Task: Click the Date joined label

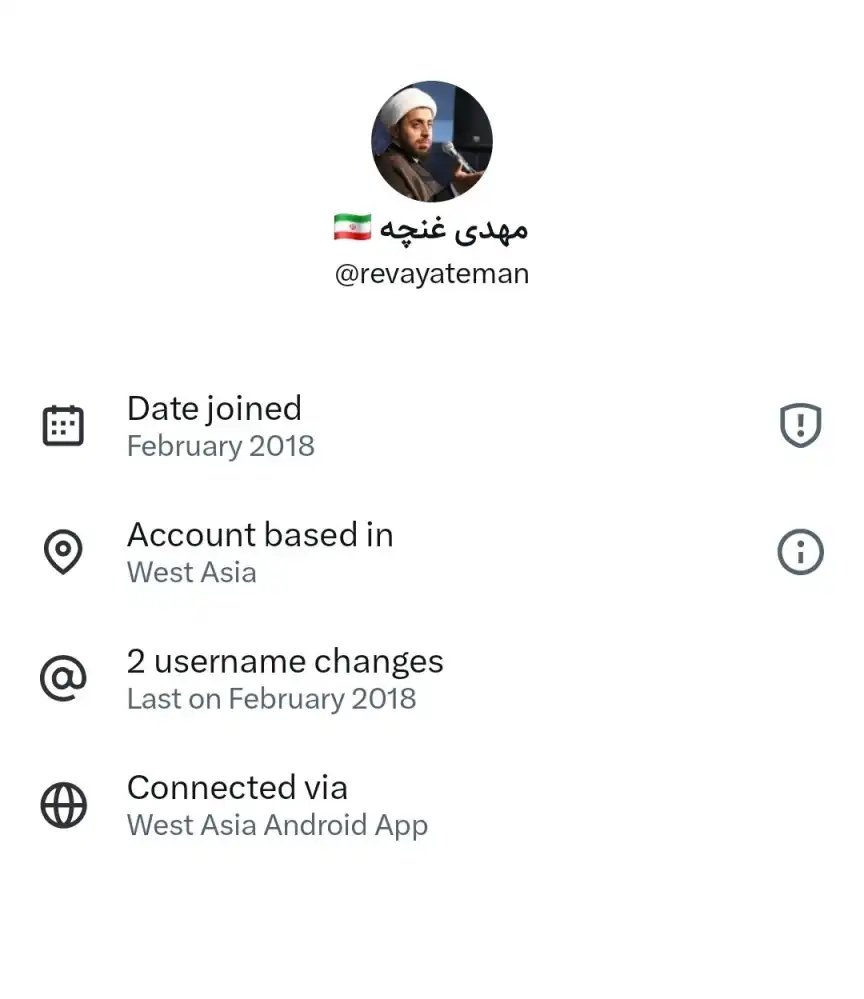Action: coord(214,408)
